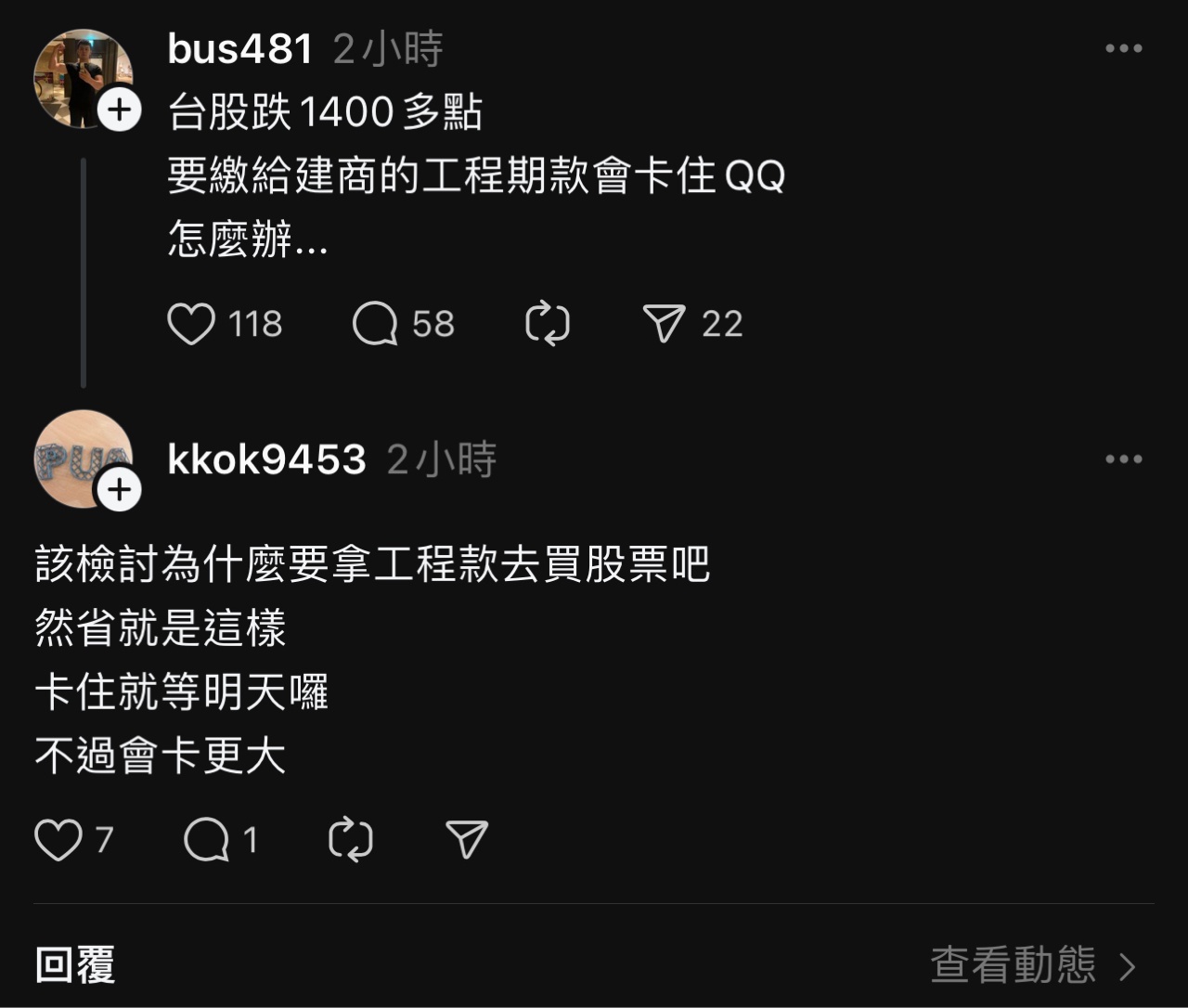Viewport: 1188px width, 1008px height.
Task: Like the post by bus481
Action: coord(191,324)
